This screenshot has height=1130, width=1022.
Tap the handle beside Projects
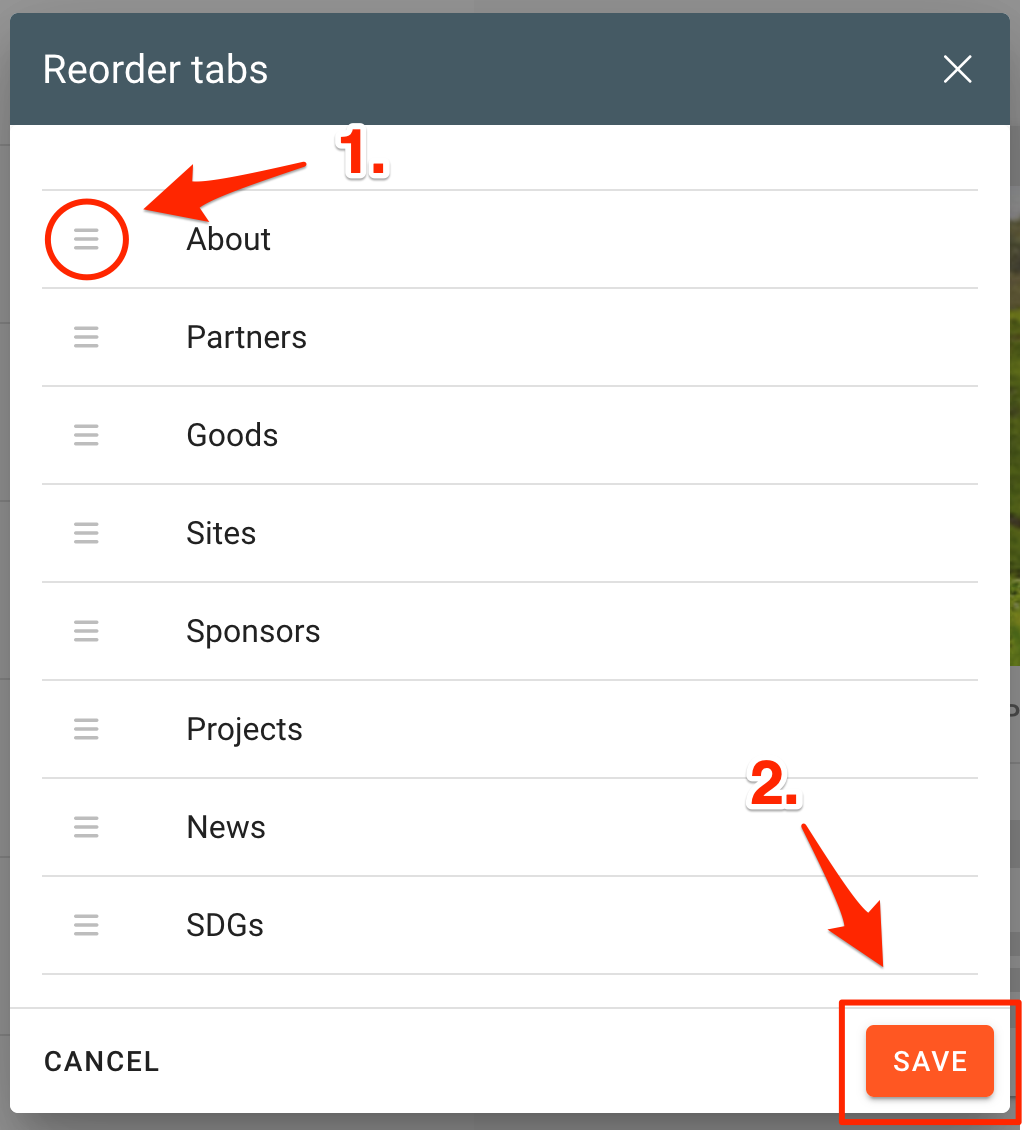(x=86, y=729)
